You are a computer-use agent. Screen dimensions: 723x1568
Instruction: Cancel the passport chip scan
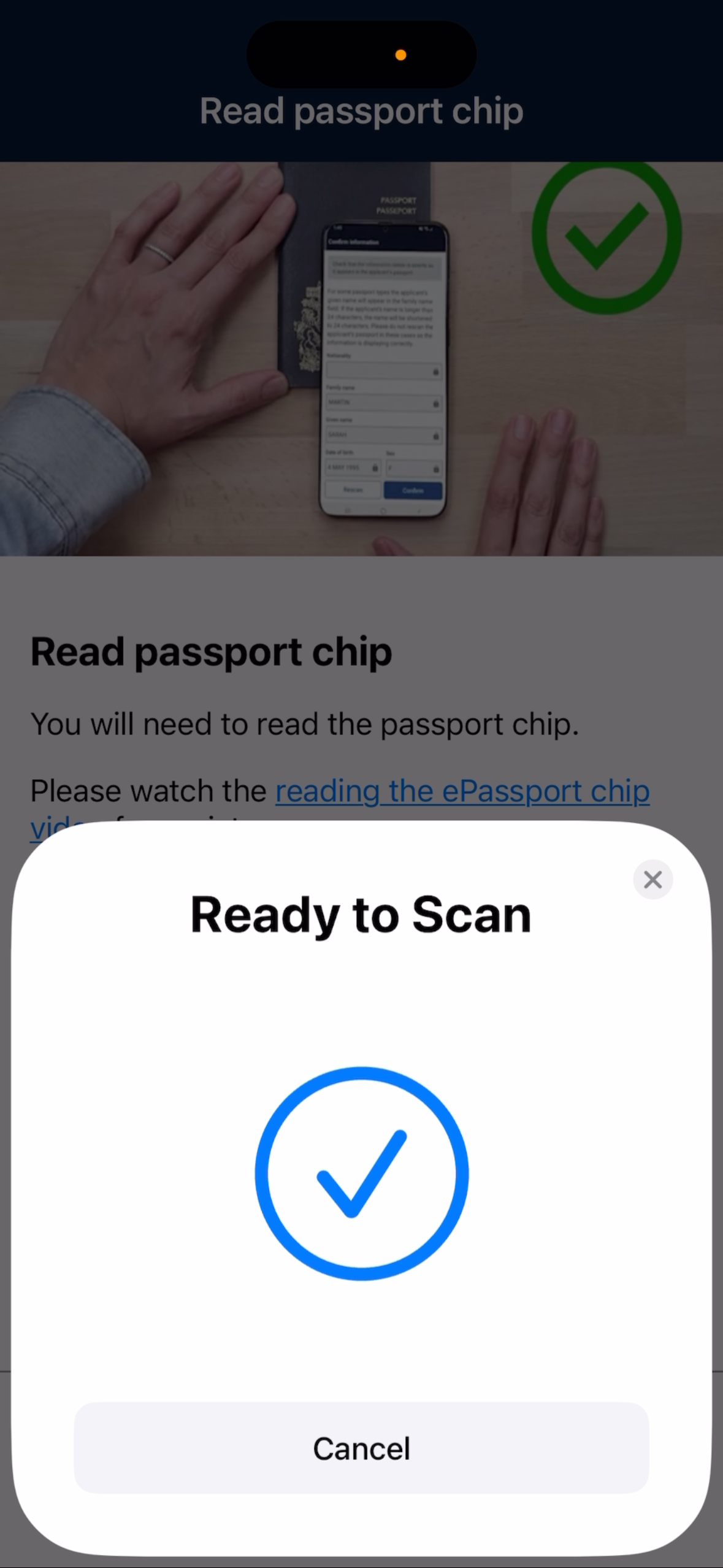pos(361,1449)
